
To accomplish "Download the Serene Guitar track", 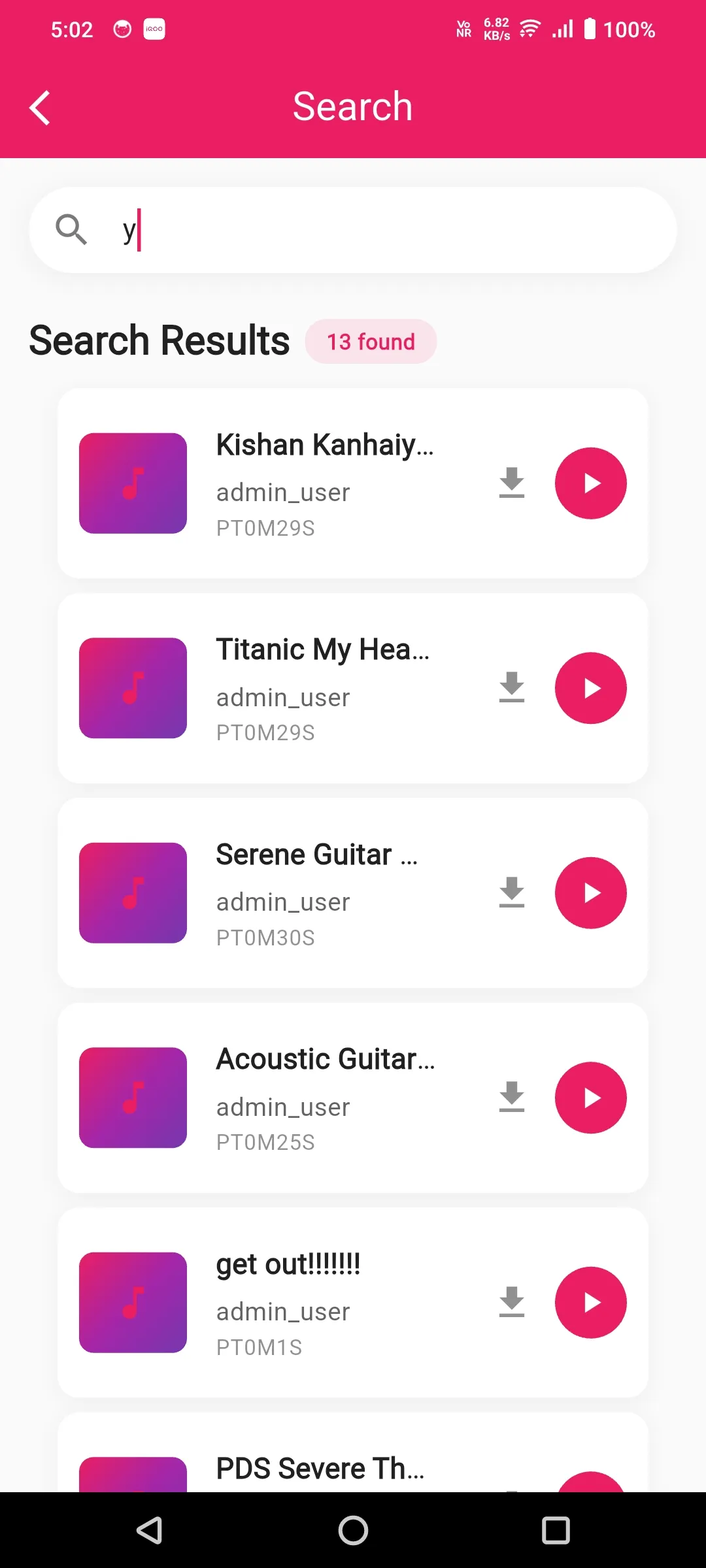I will [x=512, y=893].
